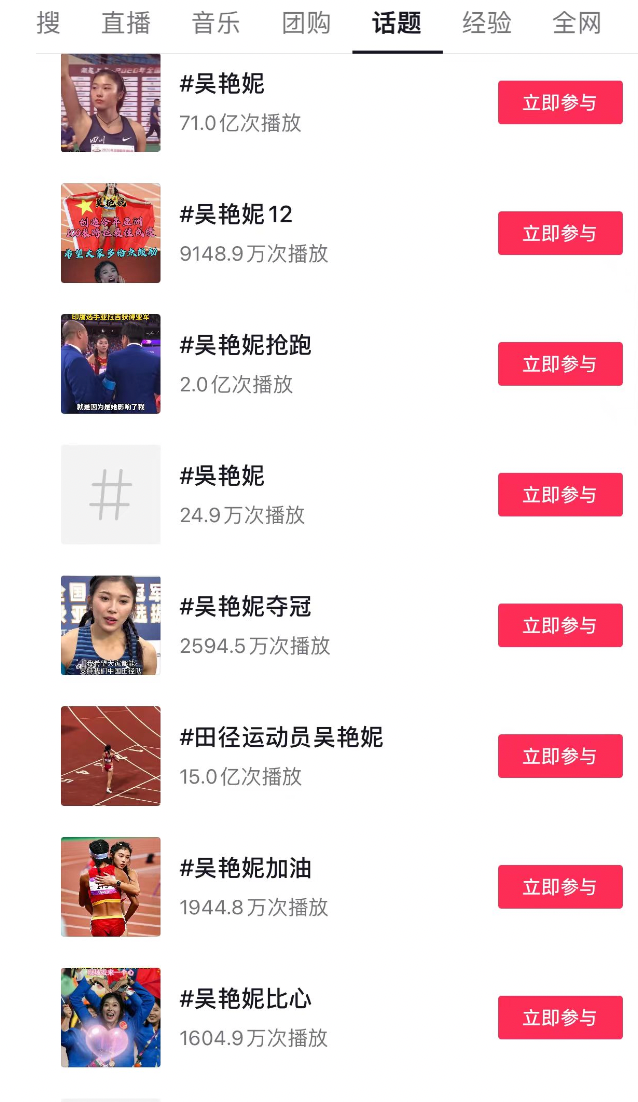The image size is (638, 1102).
Task: Open topic #吴艳妮 with 71.0亿次播放
Action: [x=222, y=84]
